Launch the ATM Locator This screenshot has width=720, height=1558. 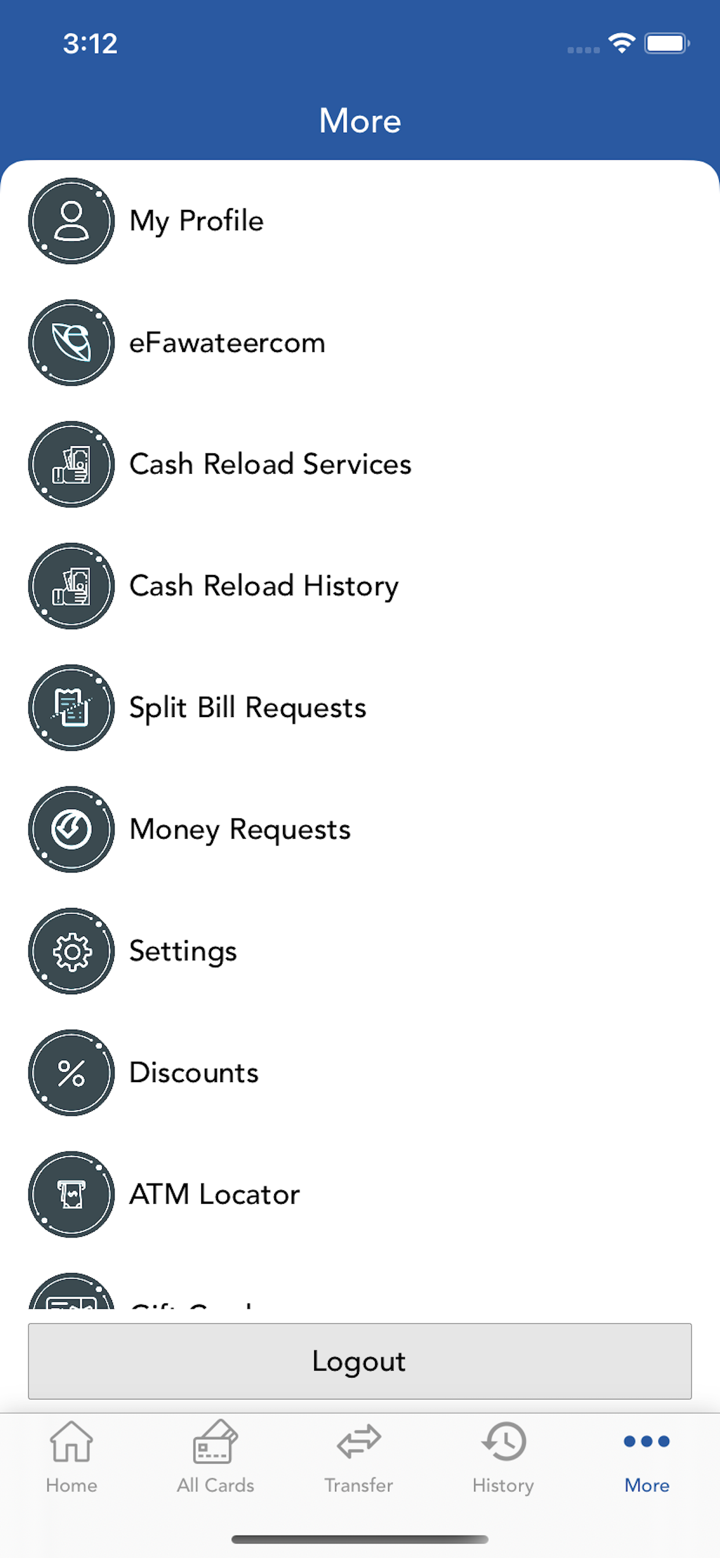(214, 1195)
